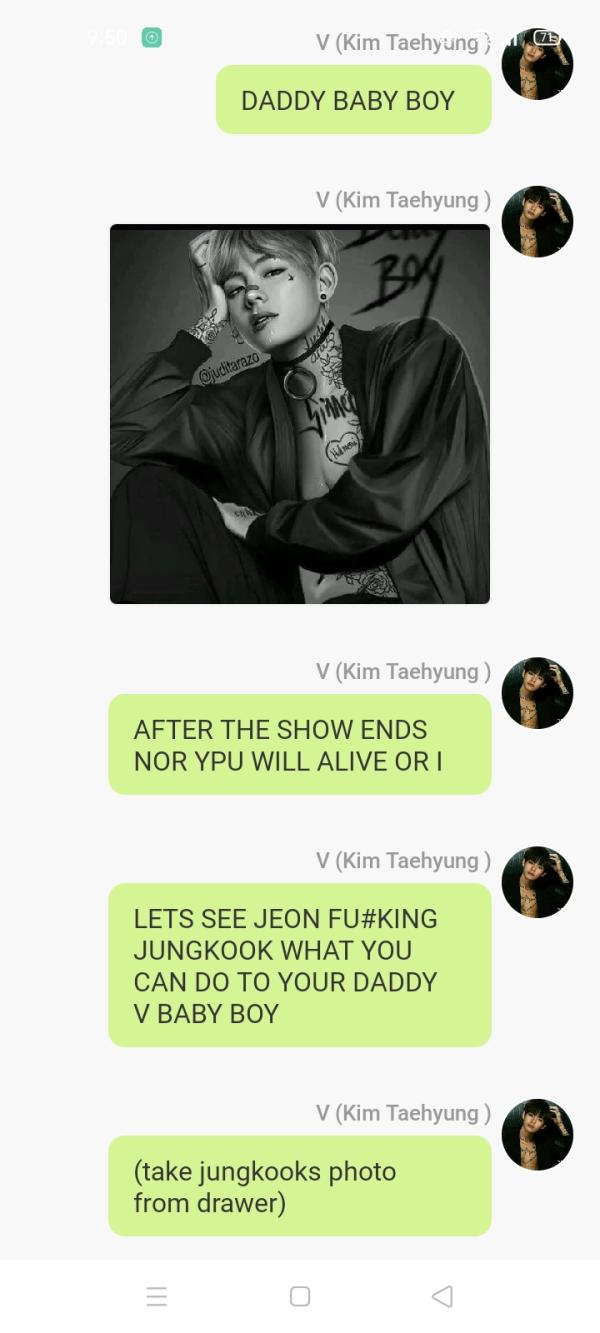
Task: Tap the system back button
Action: (x=442, y=1296)
